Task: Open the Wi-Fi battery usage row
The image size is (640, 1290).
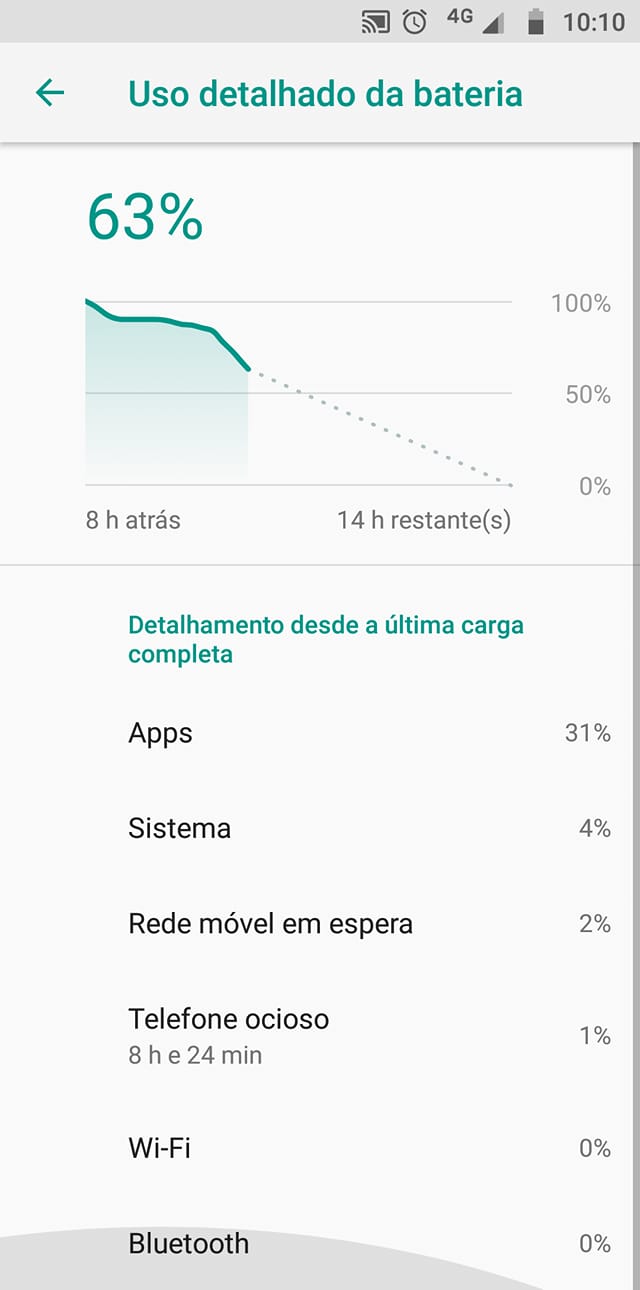Action: (x=320, y=1148)
